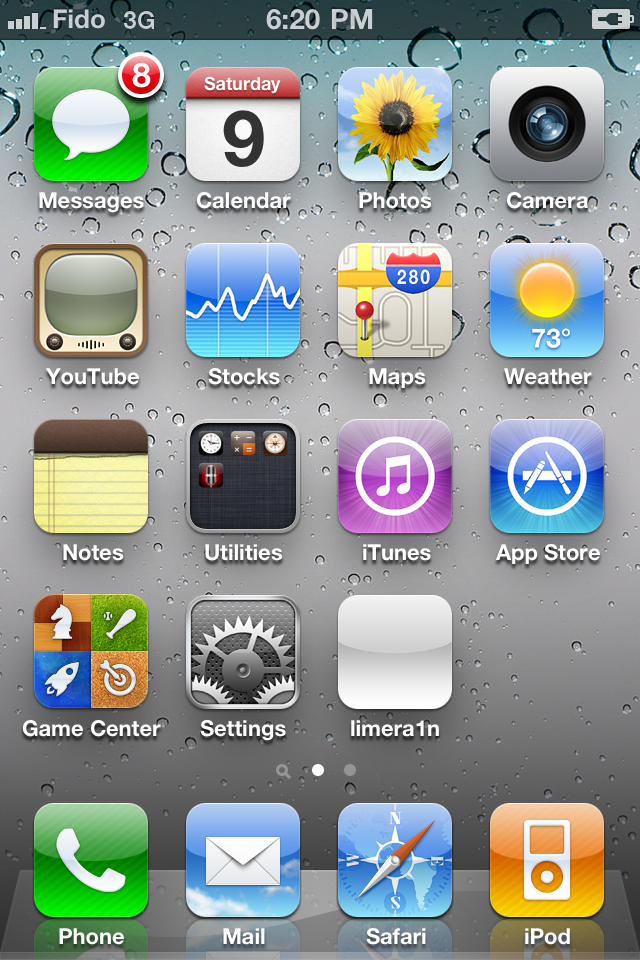
Task: Launch the Calendar app
Action: (x=243, y=125)
